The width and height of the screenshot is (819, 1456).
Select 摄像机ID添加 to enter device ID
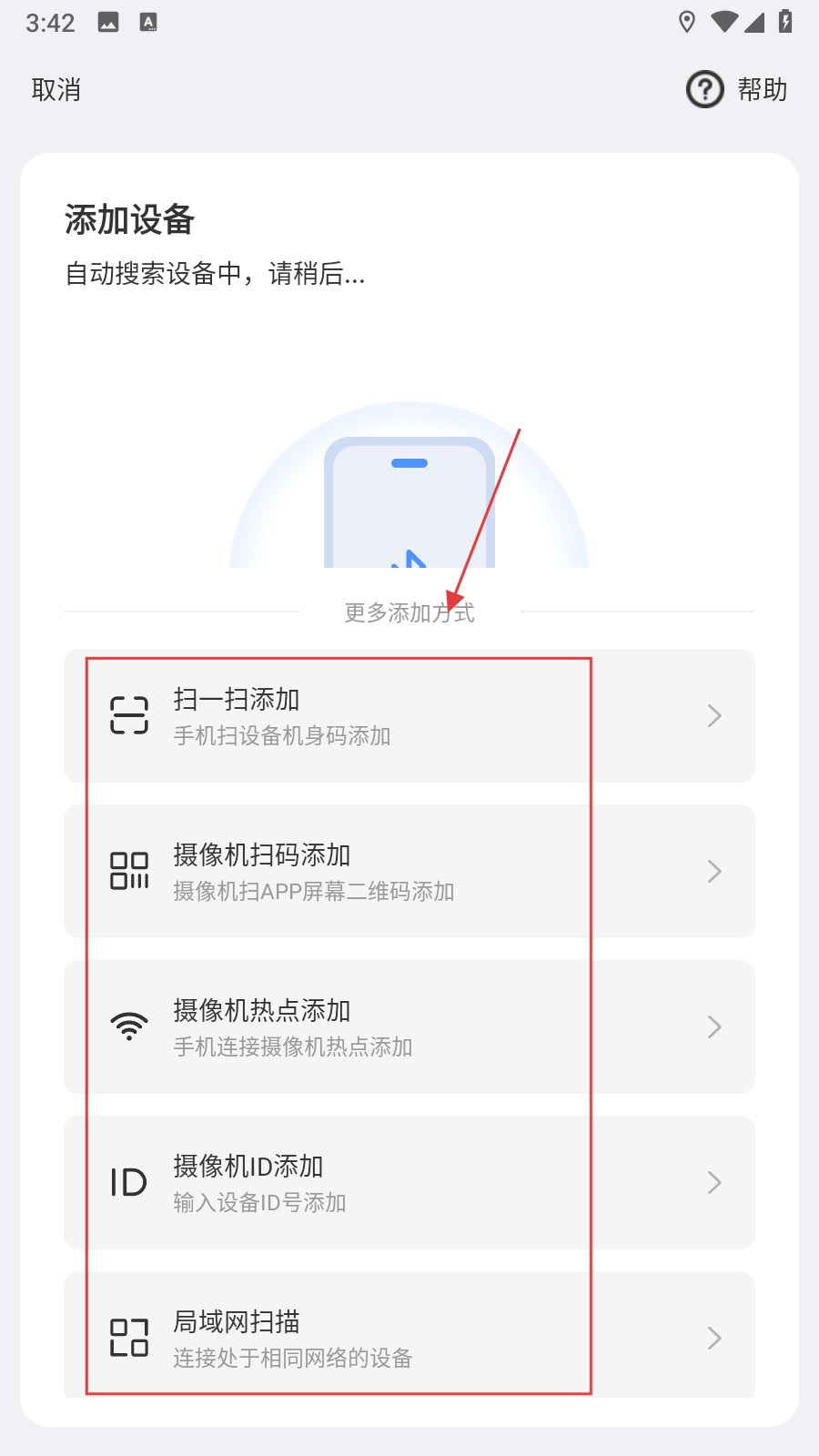409,1183
